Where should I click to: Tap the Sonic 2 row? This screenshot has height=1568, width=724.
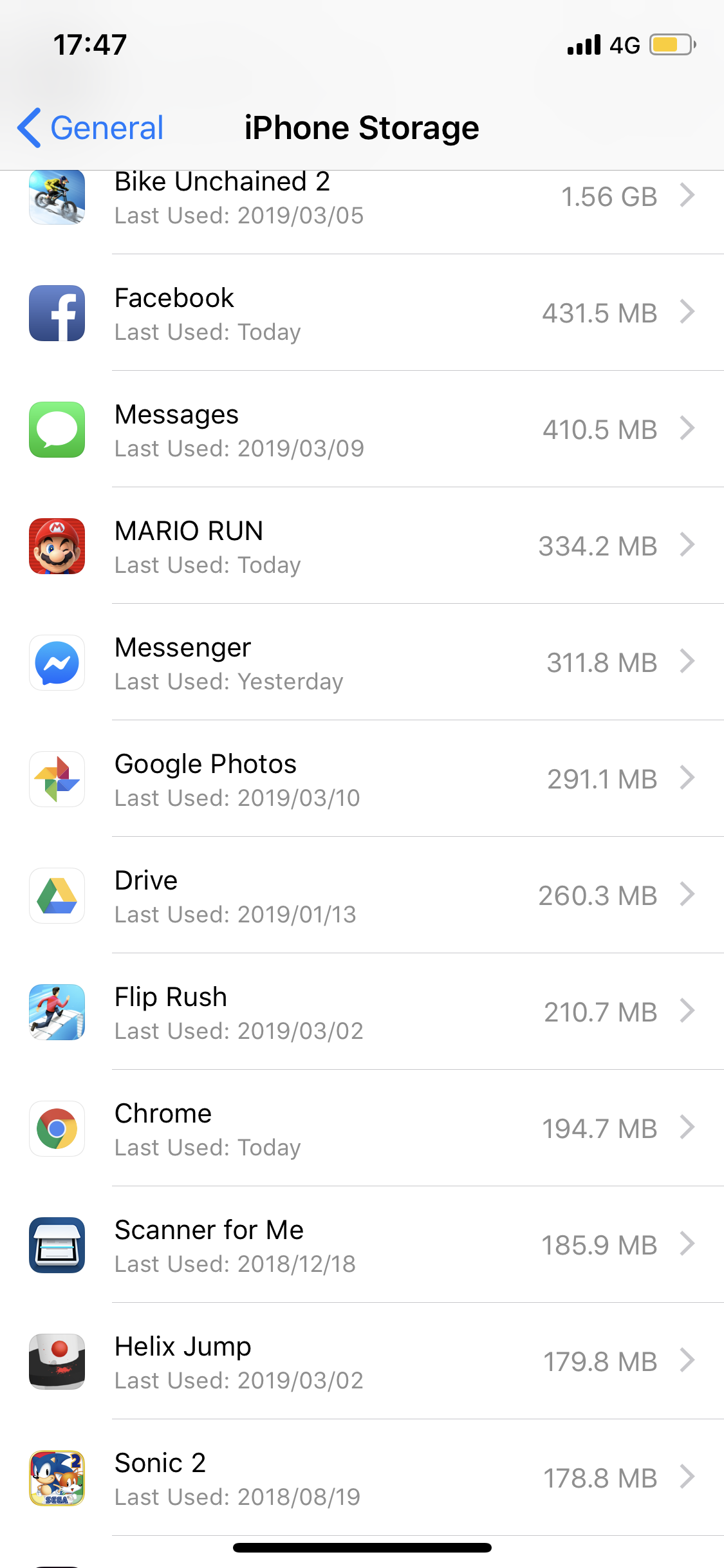[362, 1479]
